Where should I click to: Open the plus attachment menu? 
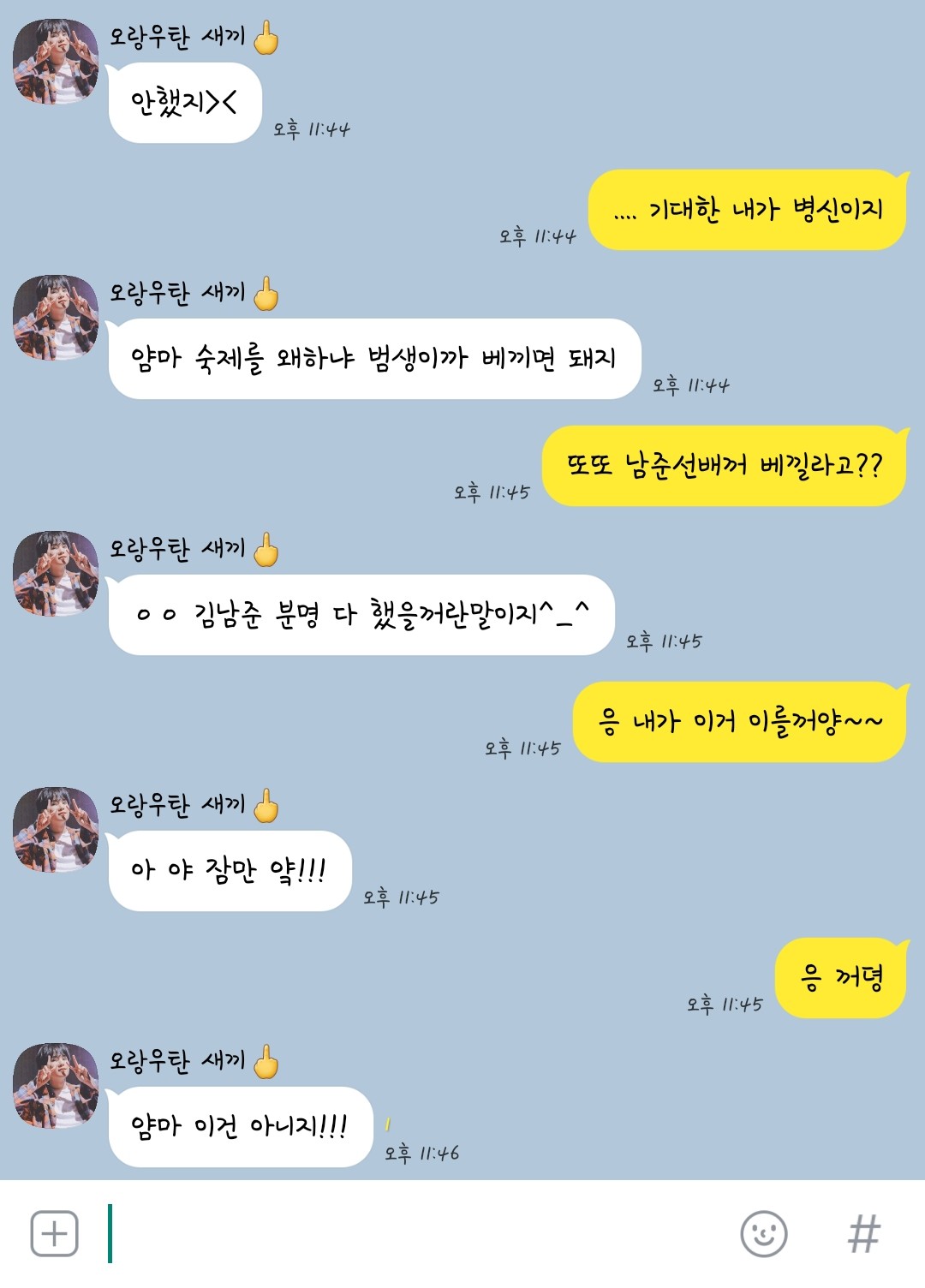point(54,1234)
